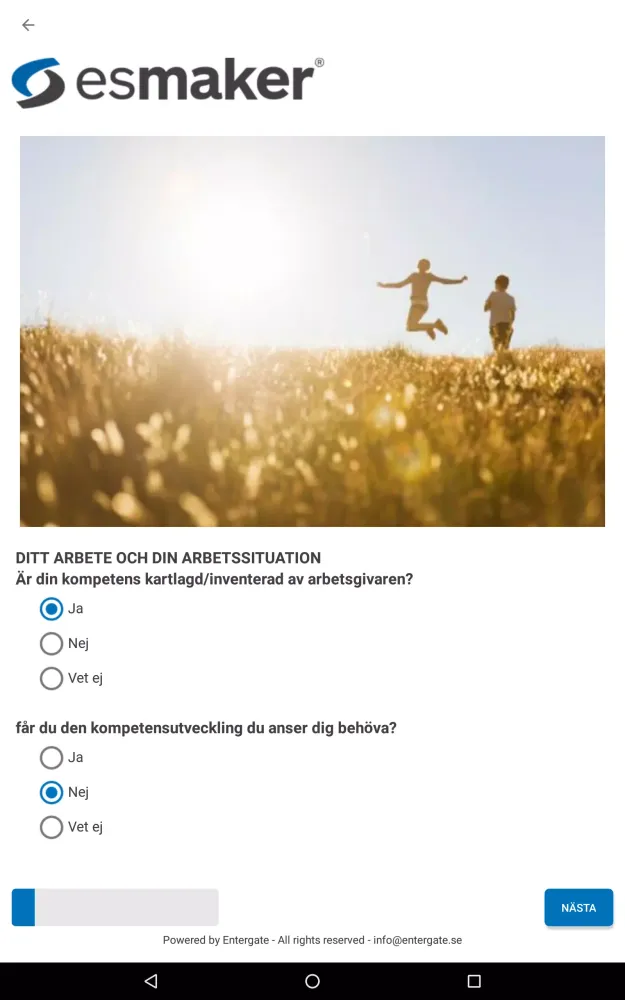Image resolution: width=625 pixels, height=1000 pixels.
Task: Select Nej for kompetens kartlagd question
Action: (51, 643)
